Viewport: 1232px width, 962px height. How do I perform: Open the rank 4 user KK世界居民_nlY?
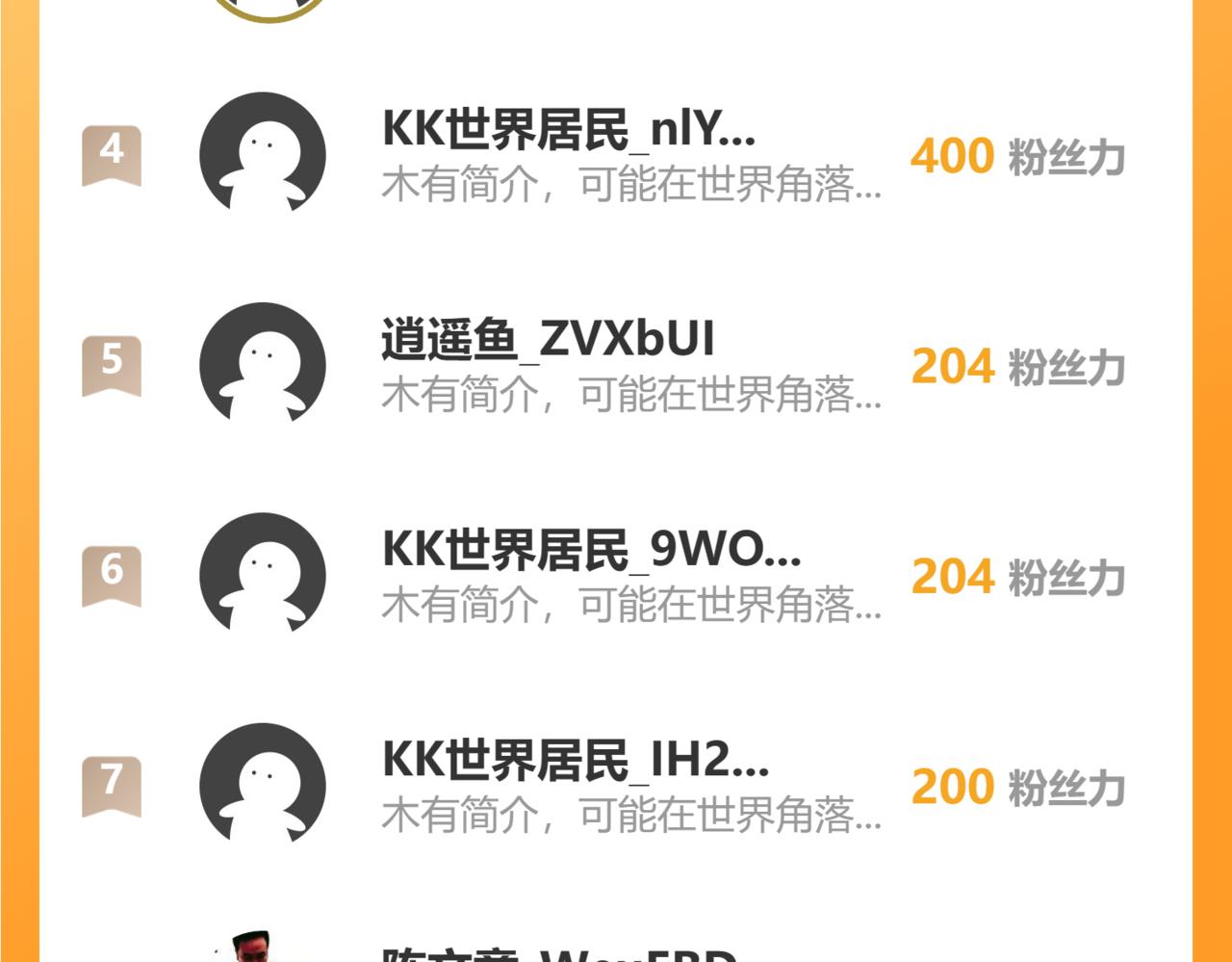[x=568, y=130]
